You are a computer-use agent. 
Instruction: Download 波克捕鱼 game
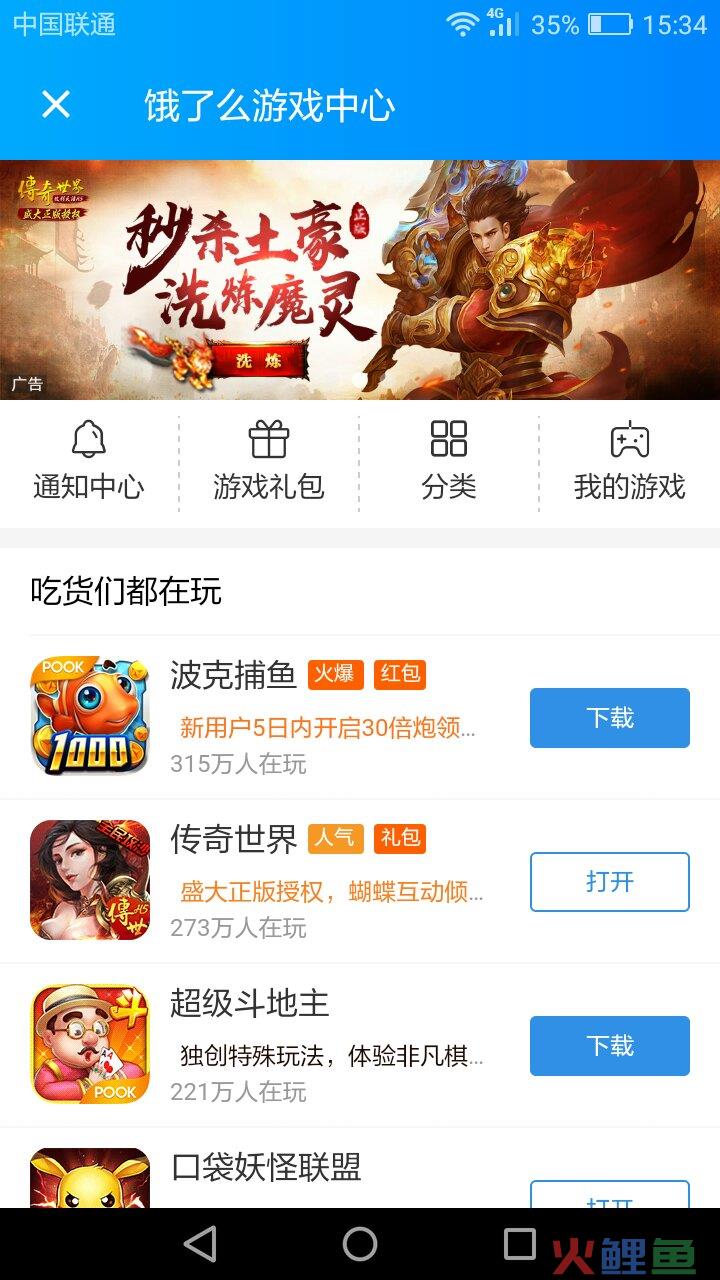(609, 718)
